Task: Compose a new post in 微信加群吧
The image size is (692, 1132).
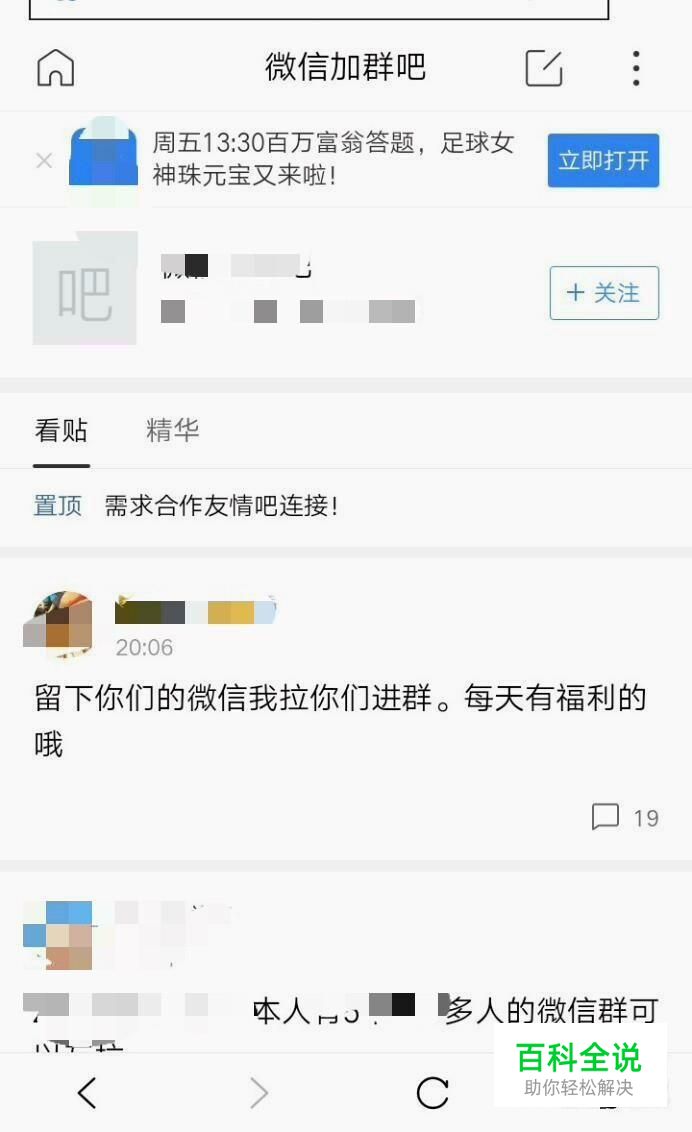Action: pyautogui.click(x=544, y=68)
